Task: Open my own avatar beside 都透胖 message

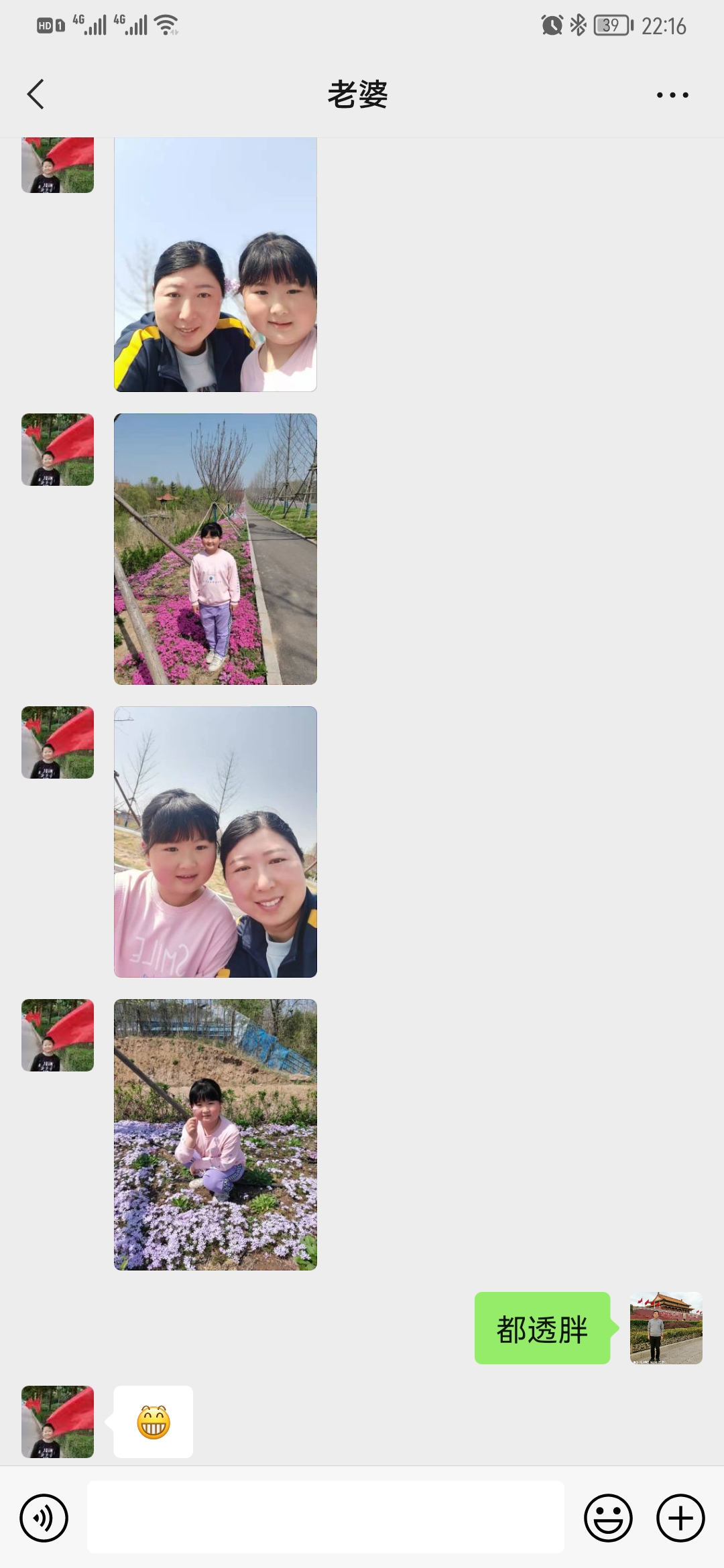Action: click(x=666, y=1328)
